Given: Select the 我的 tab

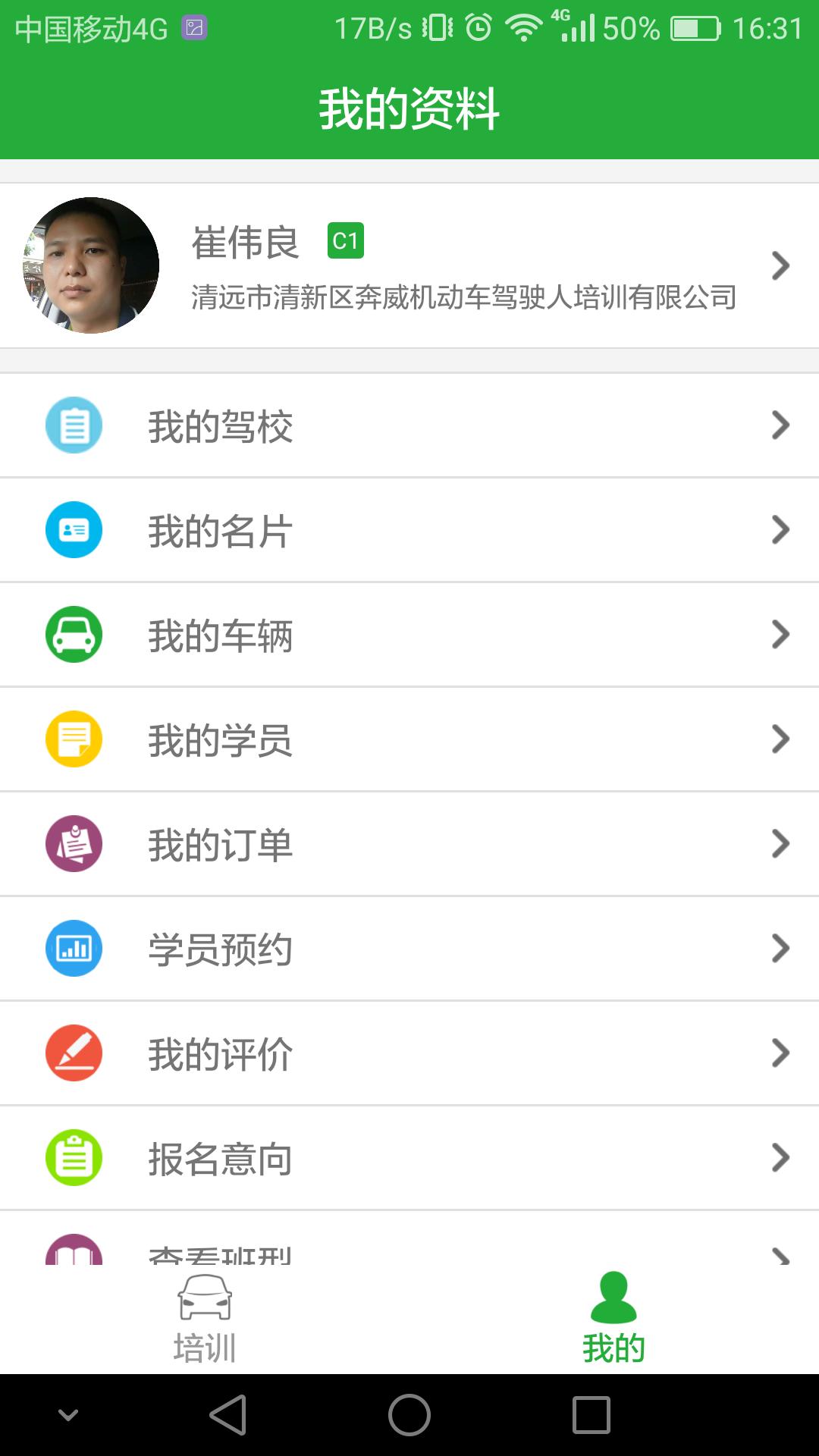Looking at the screenshot, I should [x=613, y=1319].
